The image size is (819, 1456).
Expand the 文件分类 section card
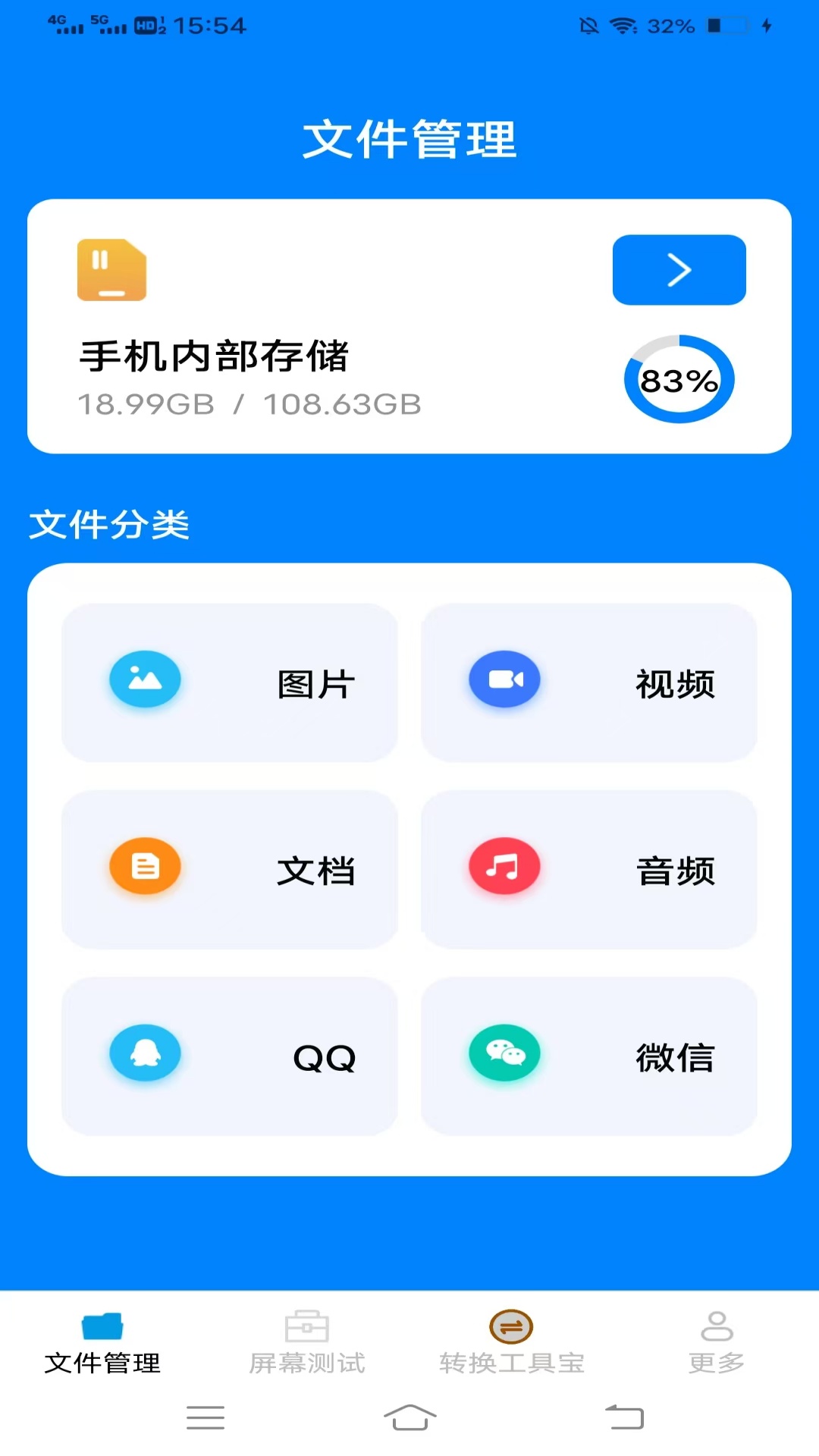tap(409, 868)
